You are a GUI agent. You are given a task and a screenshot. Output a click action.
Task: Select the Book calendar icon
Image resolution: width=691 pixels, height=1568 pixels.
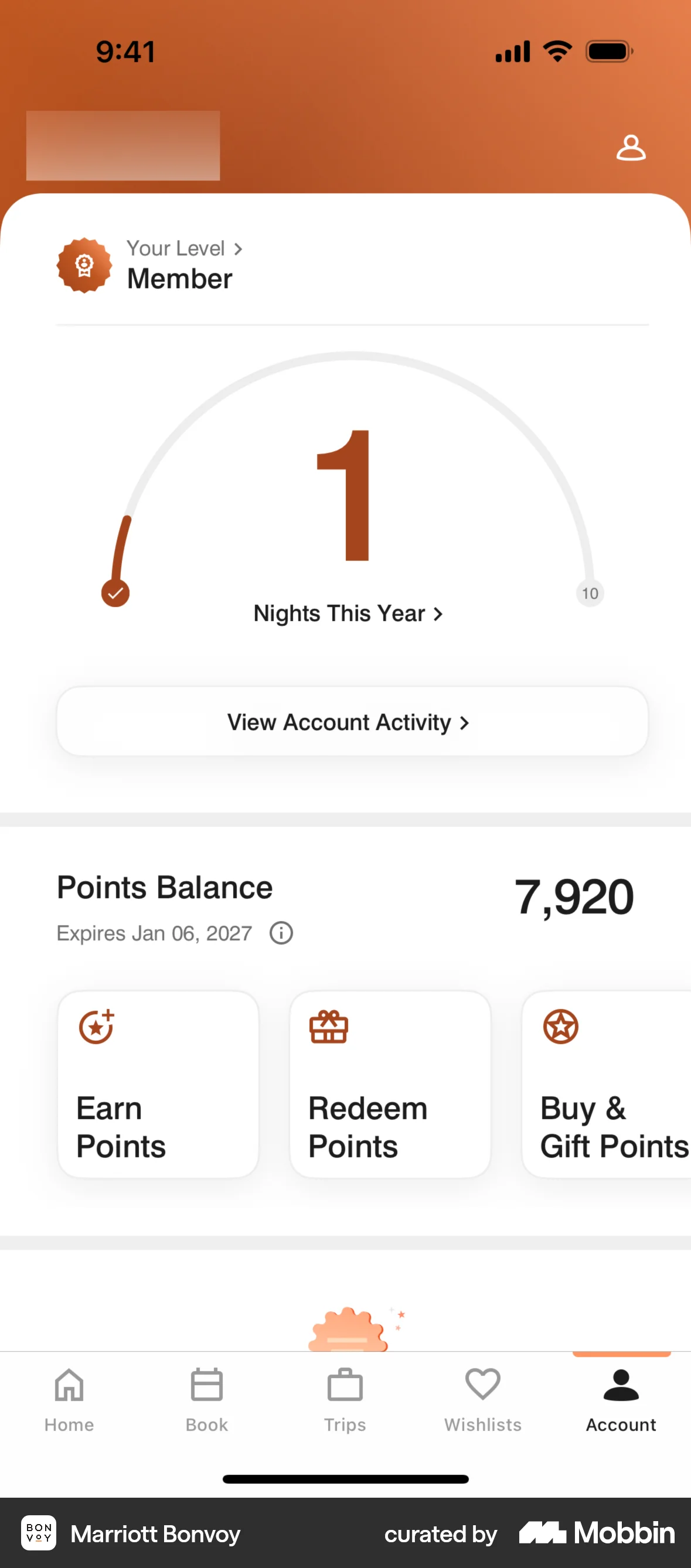pos(206,1386)
